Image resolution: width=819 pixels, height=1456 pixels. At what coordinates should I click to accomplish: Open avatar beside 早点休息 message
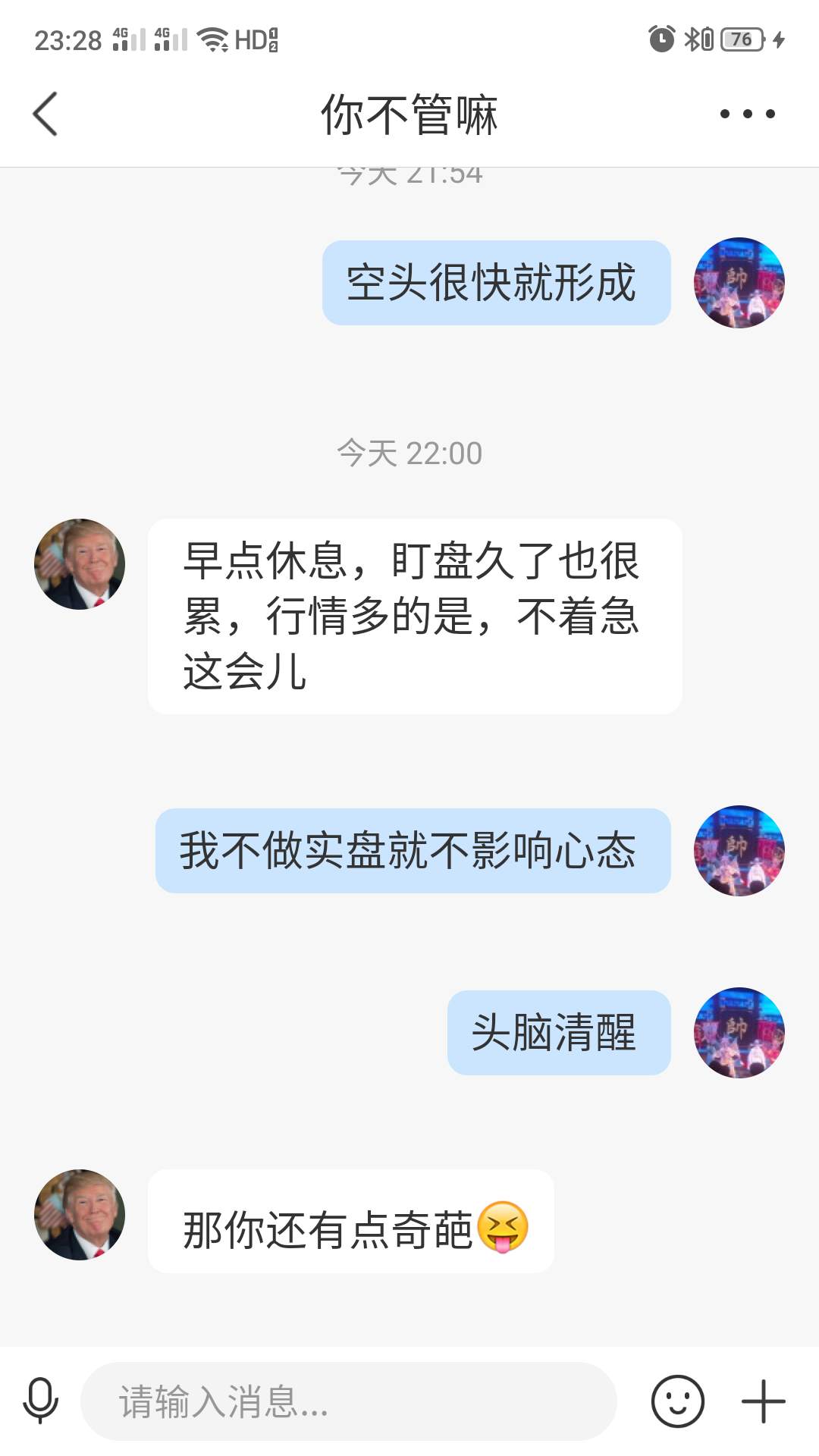click(80, 564)
